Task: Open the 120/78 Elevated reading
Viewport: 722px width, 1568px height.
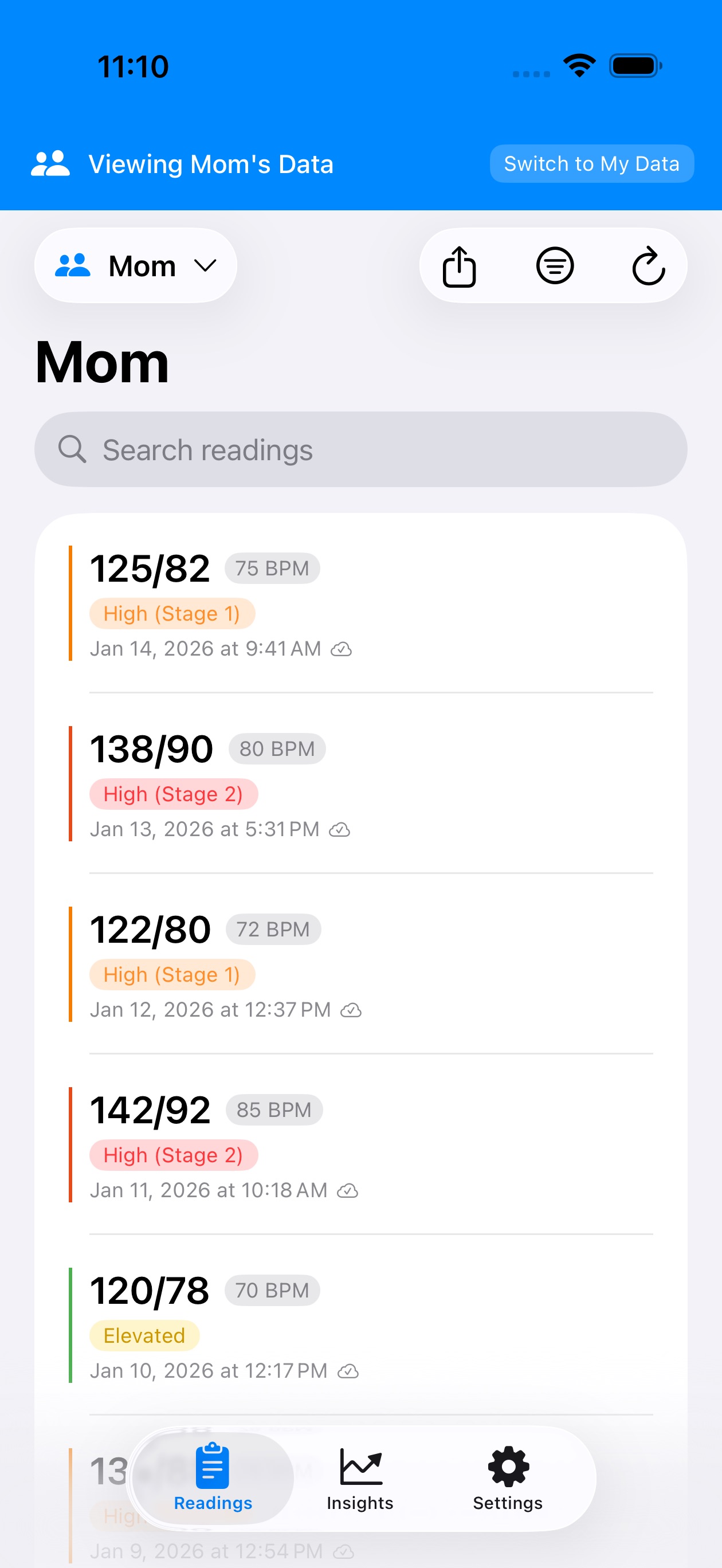Action: (360, 1326)
